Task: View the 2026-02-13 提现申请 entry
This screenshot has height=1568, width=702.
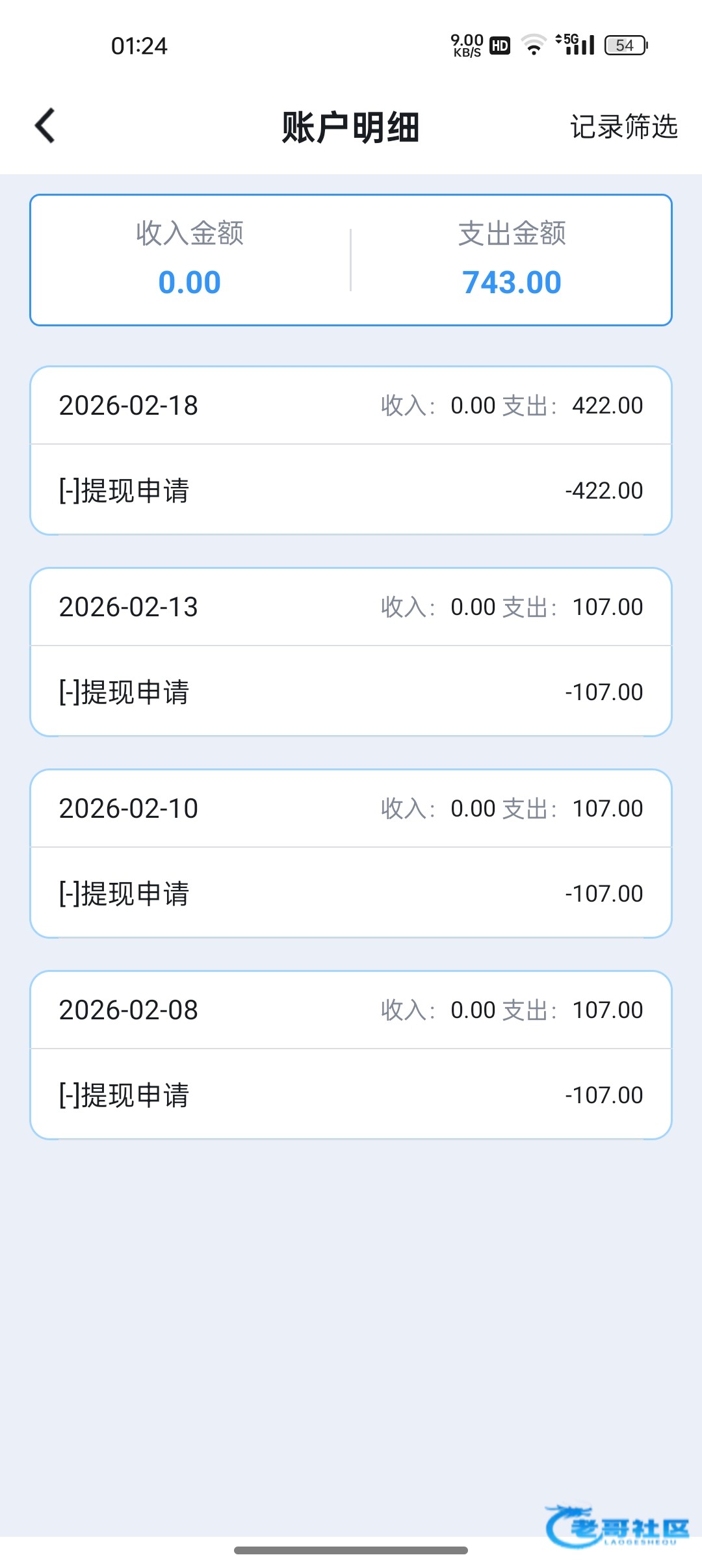Action: pyautogui.click(x=351, y=692)
